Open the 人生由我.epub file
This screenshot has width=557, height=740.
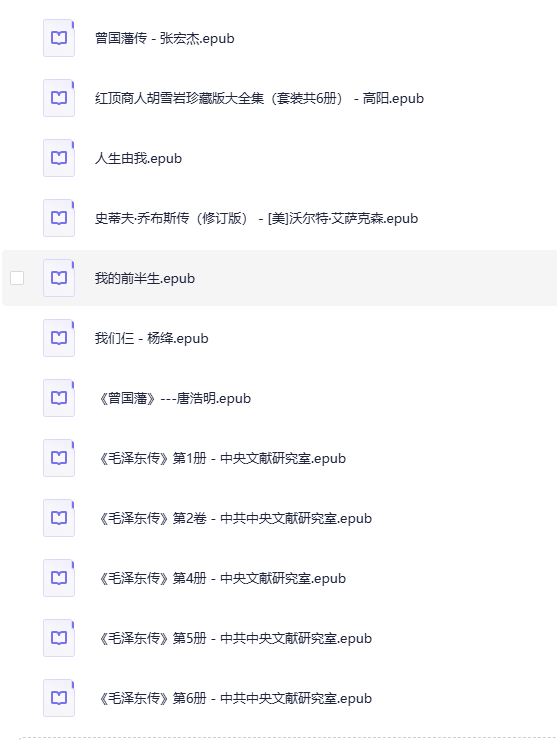[138, 158]
